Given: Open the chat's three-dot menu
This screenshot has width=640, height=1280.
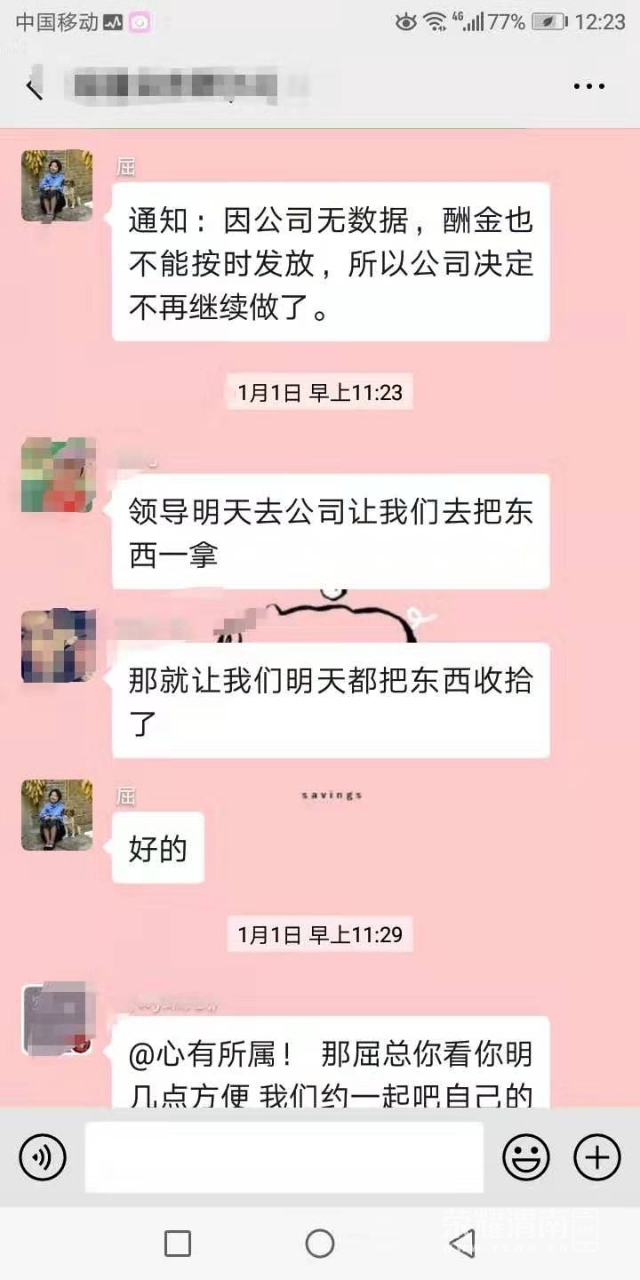Looking at the screenshot, I should [589, 87].
